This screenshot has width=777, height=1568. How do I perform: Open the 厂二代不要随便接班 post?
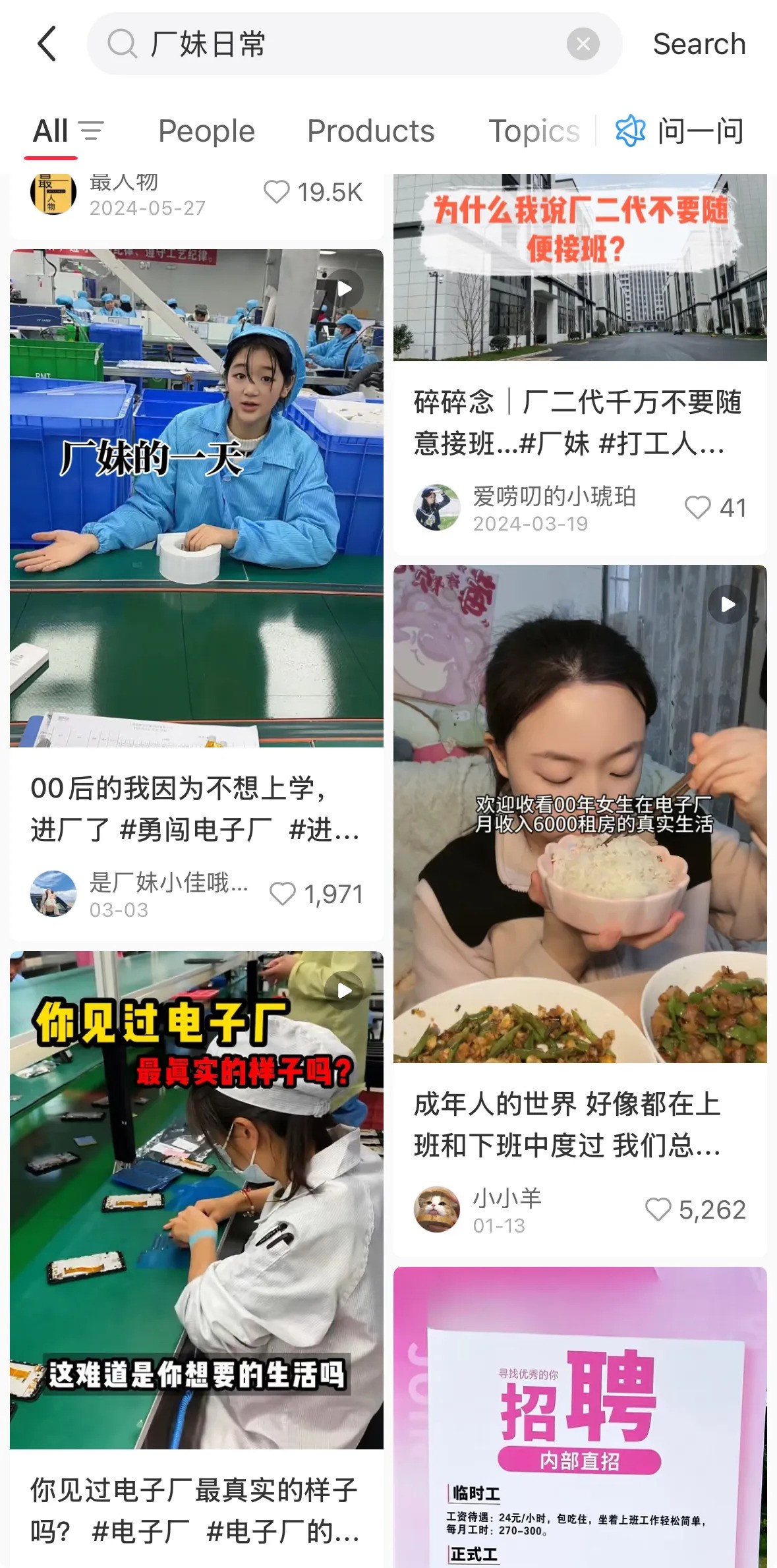coord(580,268)
